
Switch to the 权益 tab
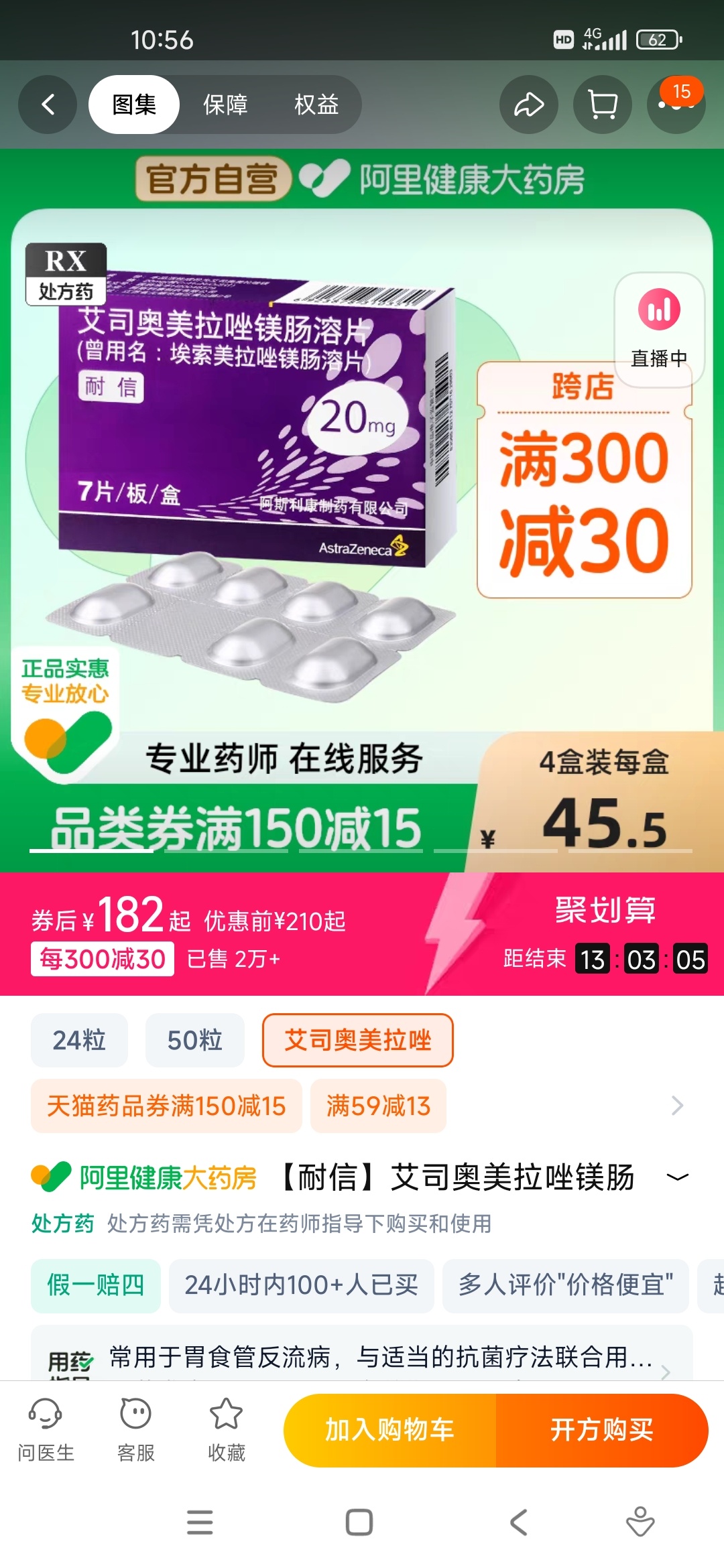[x=316, y=105]
